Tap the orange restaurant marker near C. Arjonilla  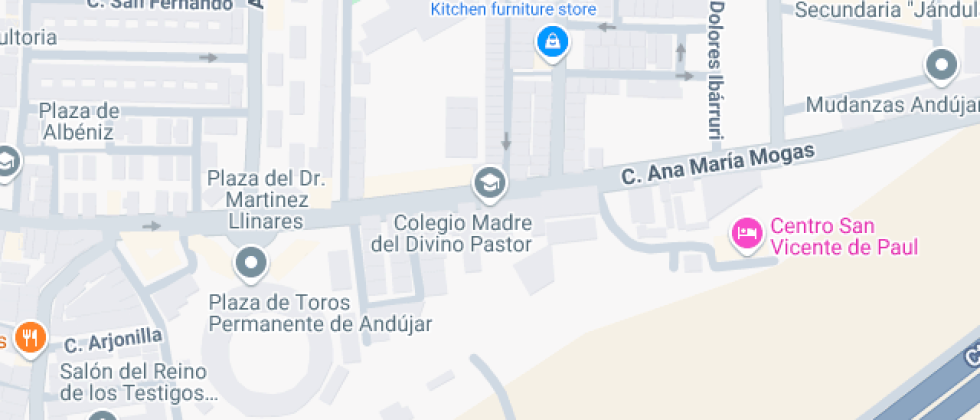(x=31, y=337)
